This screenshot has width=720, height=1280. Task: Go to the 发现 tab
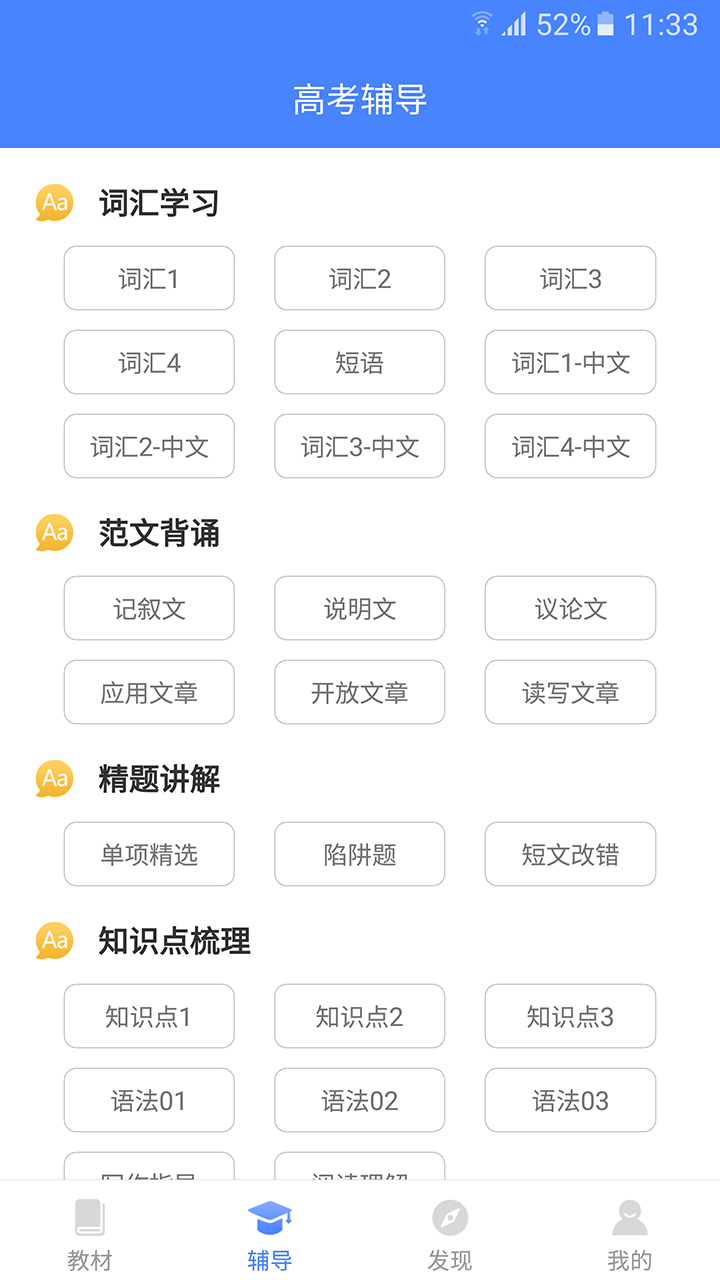pyautogui.click(x=450, y=1234)
